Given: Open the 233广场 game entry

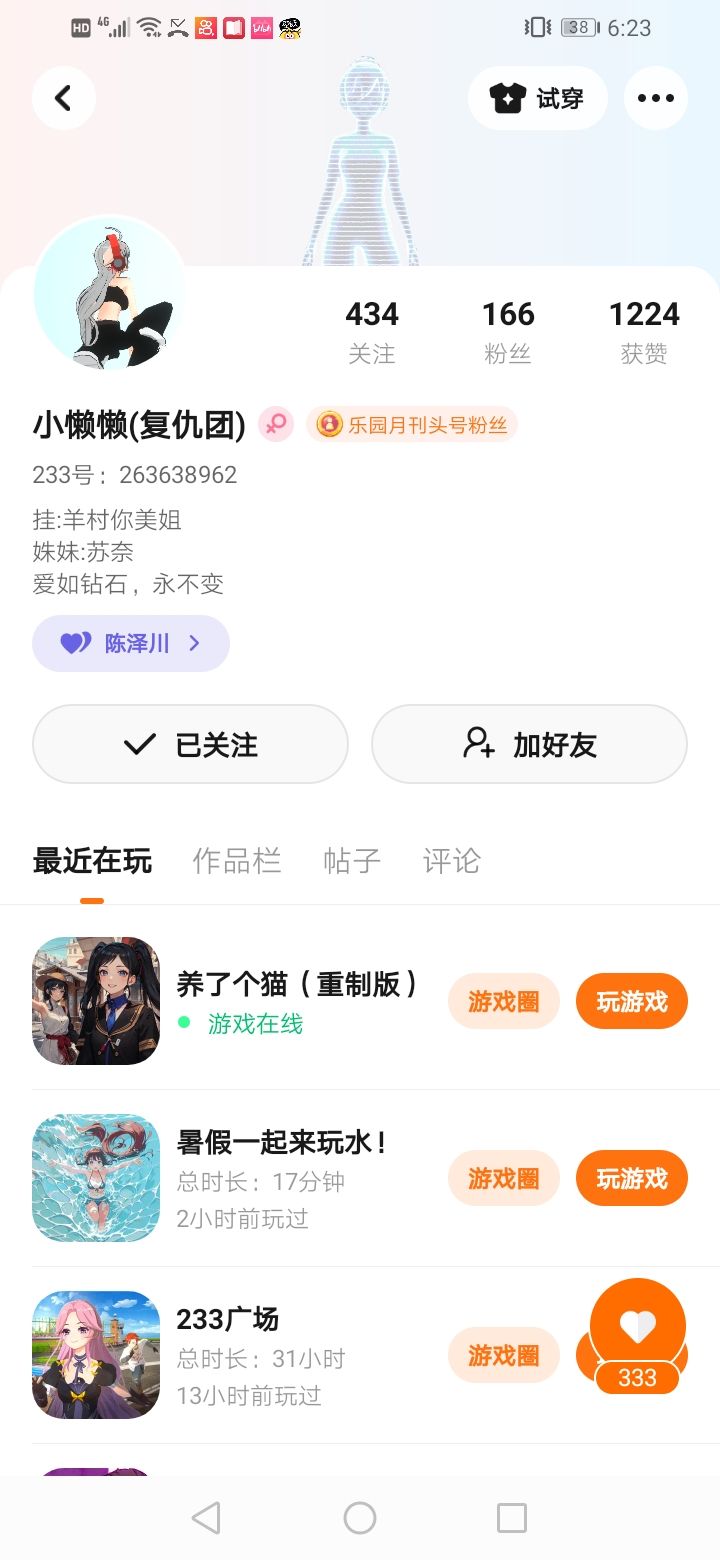Looking at the screenshot, I should [x=228, y=1320].
